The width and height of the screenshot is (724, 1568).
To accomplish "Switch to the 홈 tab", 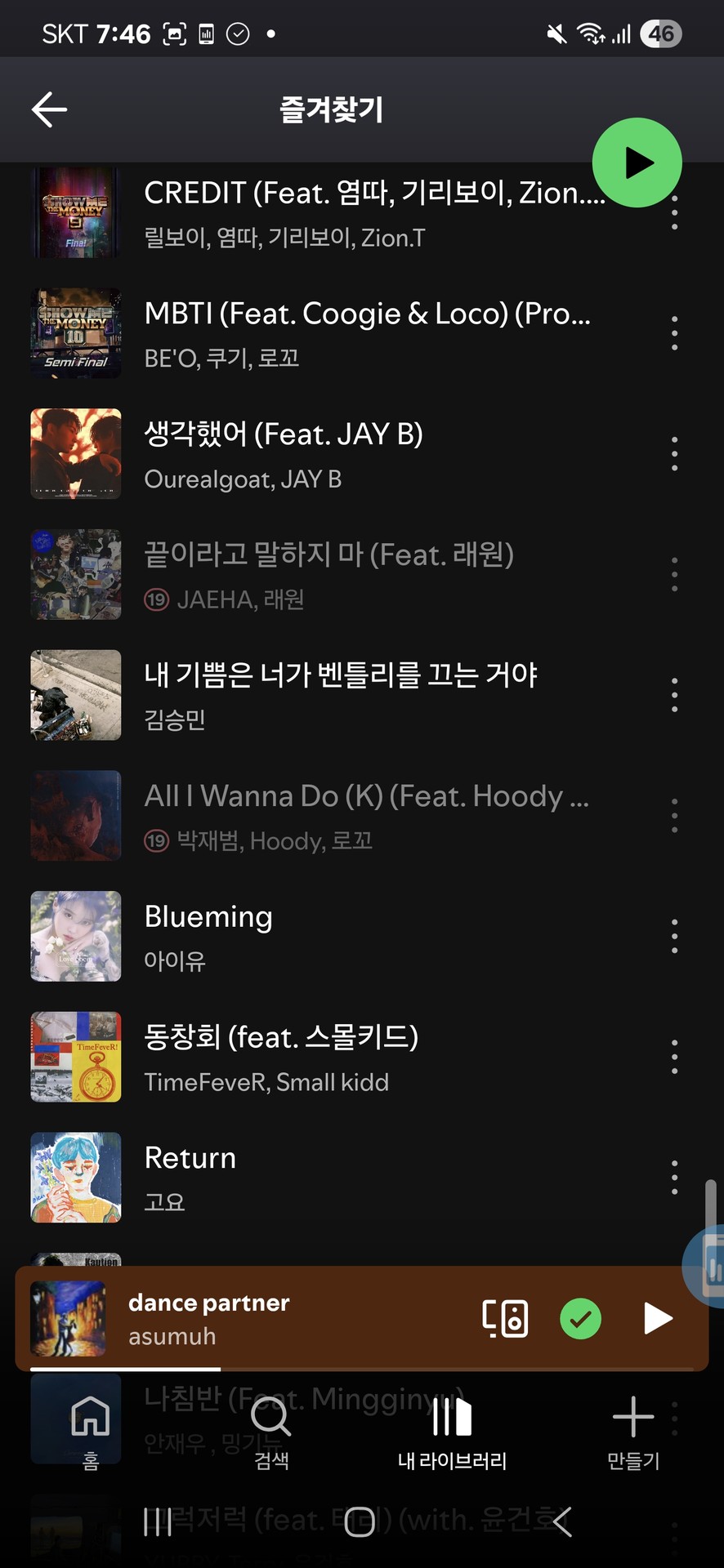I will pyautogui.click(x=90, y=1431).
